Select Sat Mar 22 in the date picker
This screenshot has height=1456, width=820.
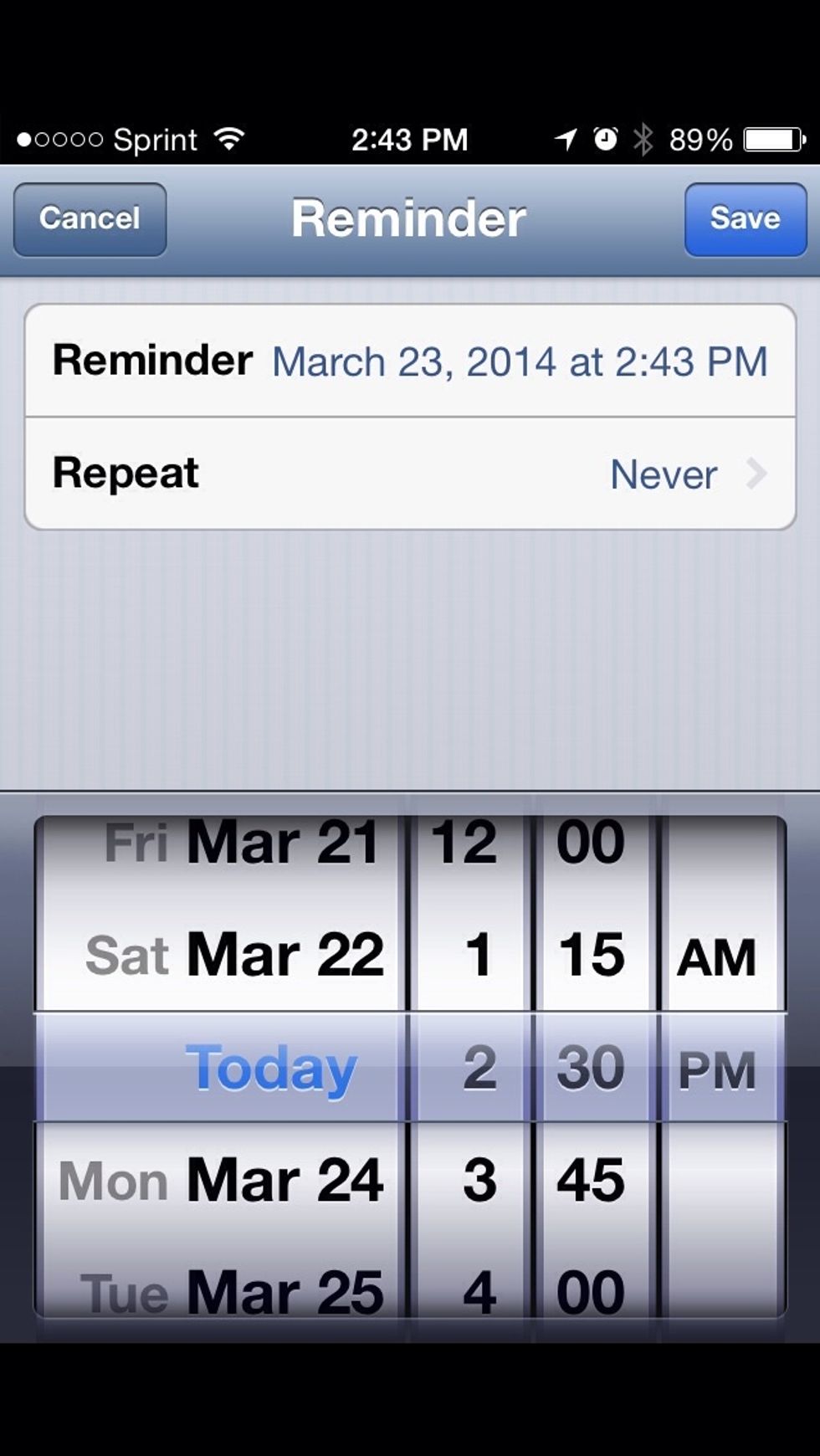pos(234,955)
